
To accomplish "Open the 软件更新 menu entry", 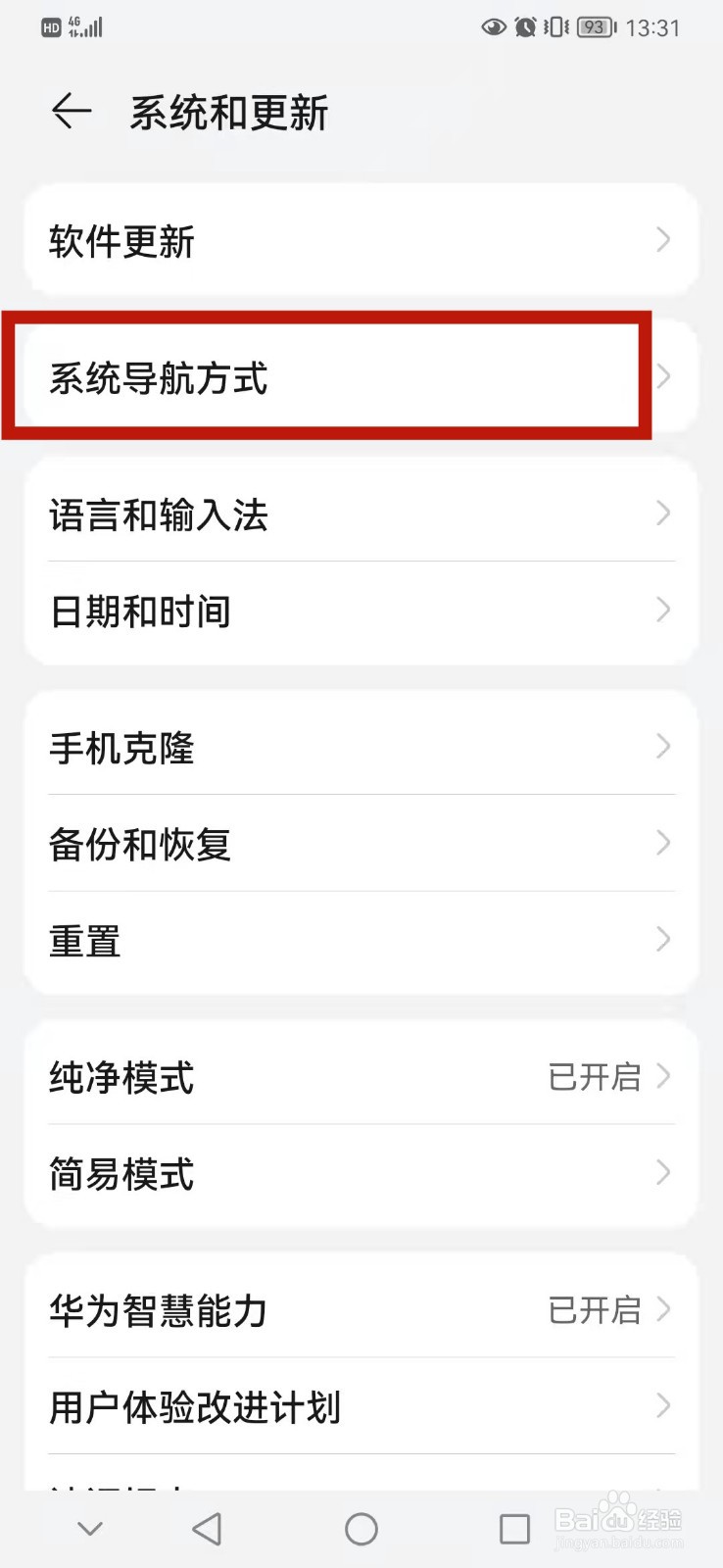I will click(x=361, y=240).
